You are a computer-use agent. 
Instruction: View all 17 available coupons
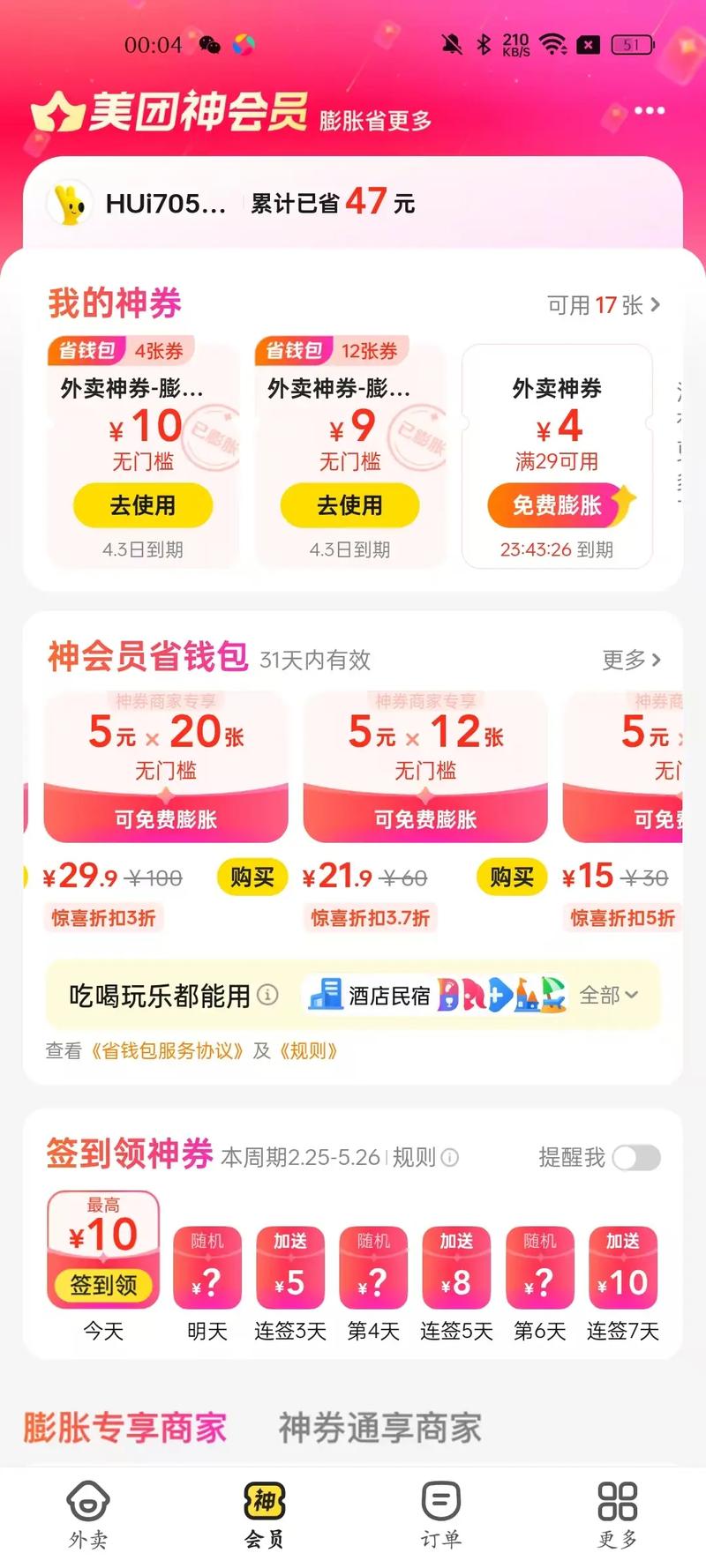point(604,305)
